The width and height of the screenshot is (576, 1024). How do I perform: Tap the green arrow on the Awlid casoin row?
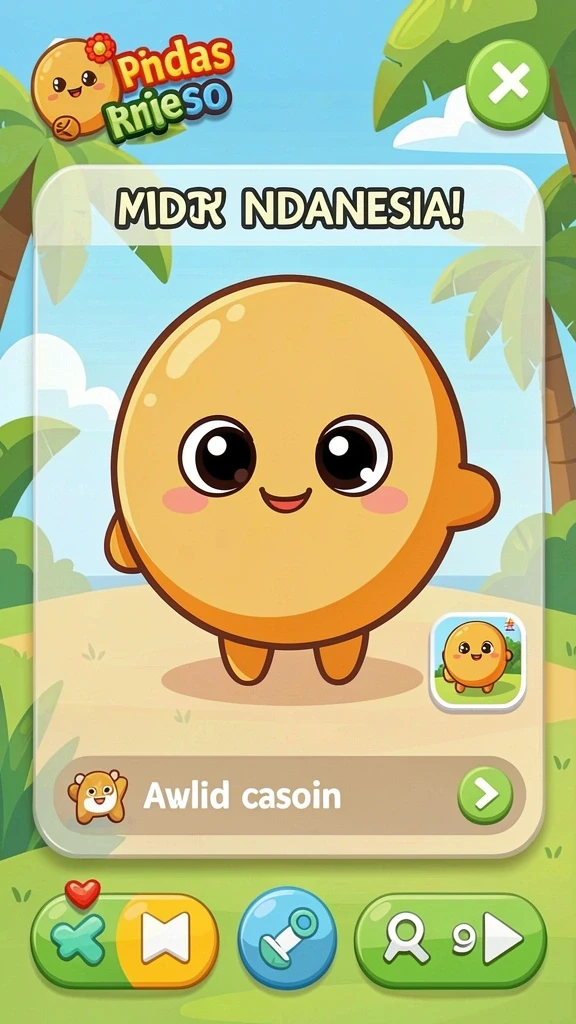(485, 795)
